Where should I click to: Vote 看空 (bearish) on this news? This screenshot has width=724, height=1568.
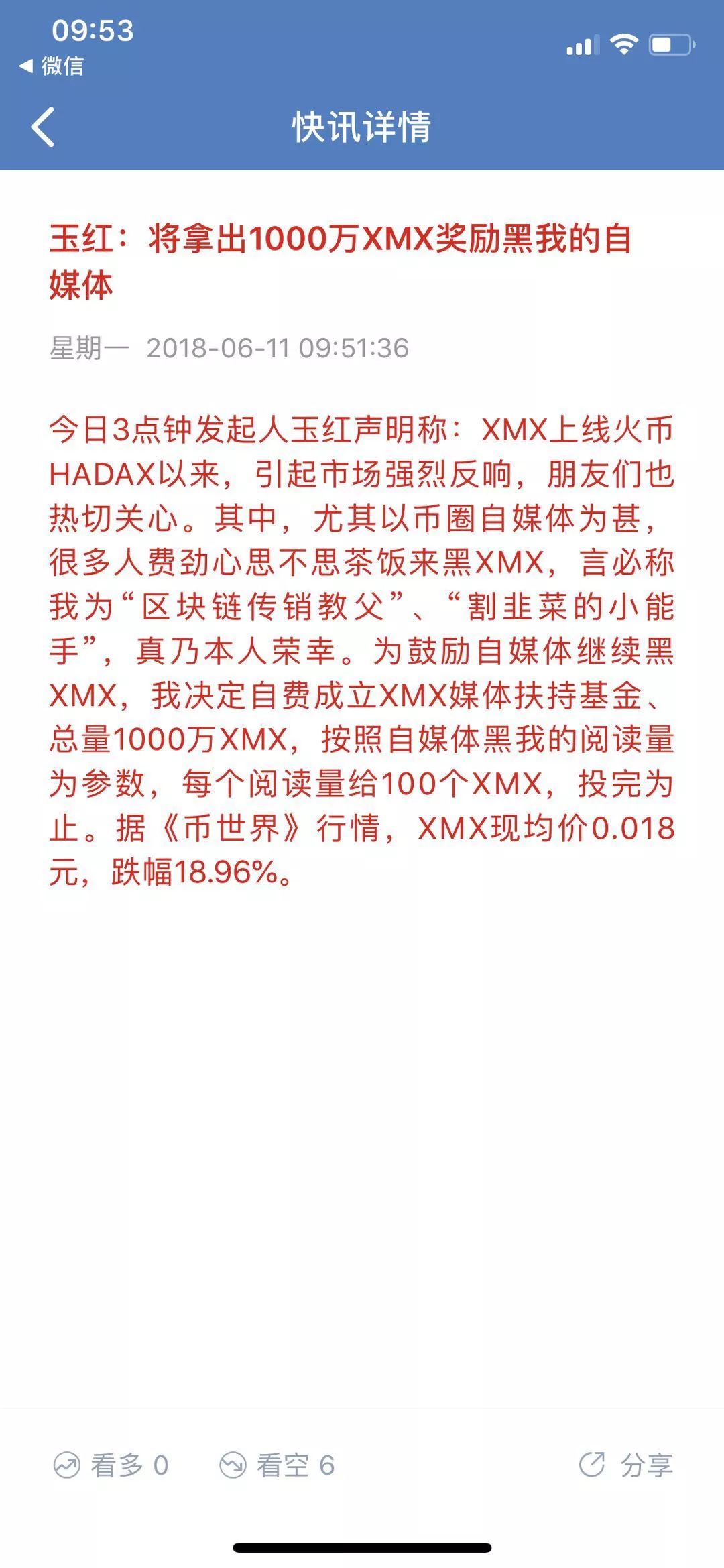(x=276, y=1465)
